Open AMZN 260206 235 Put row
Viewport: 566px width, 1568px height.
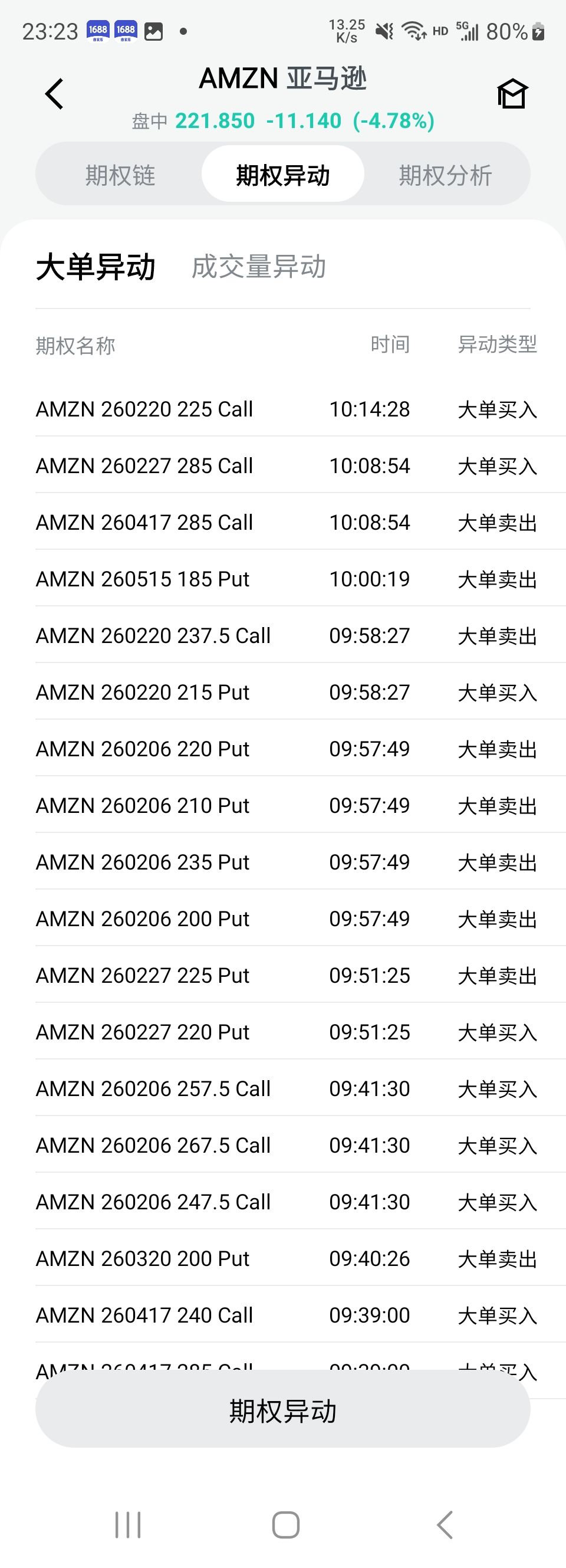286,862
